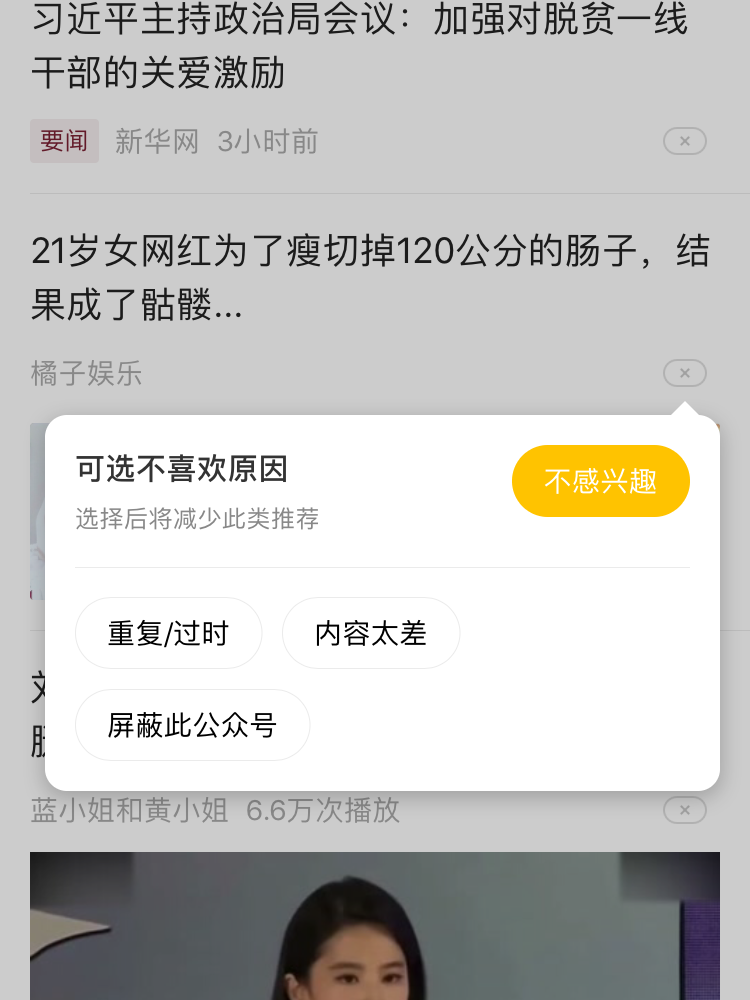The width and height of the screenshot is (750, 1000).
Task: Play the 蓝小姐和黄小姐 video thumbnail
Action: tap(375, 925)
